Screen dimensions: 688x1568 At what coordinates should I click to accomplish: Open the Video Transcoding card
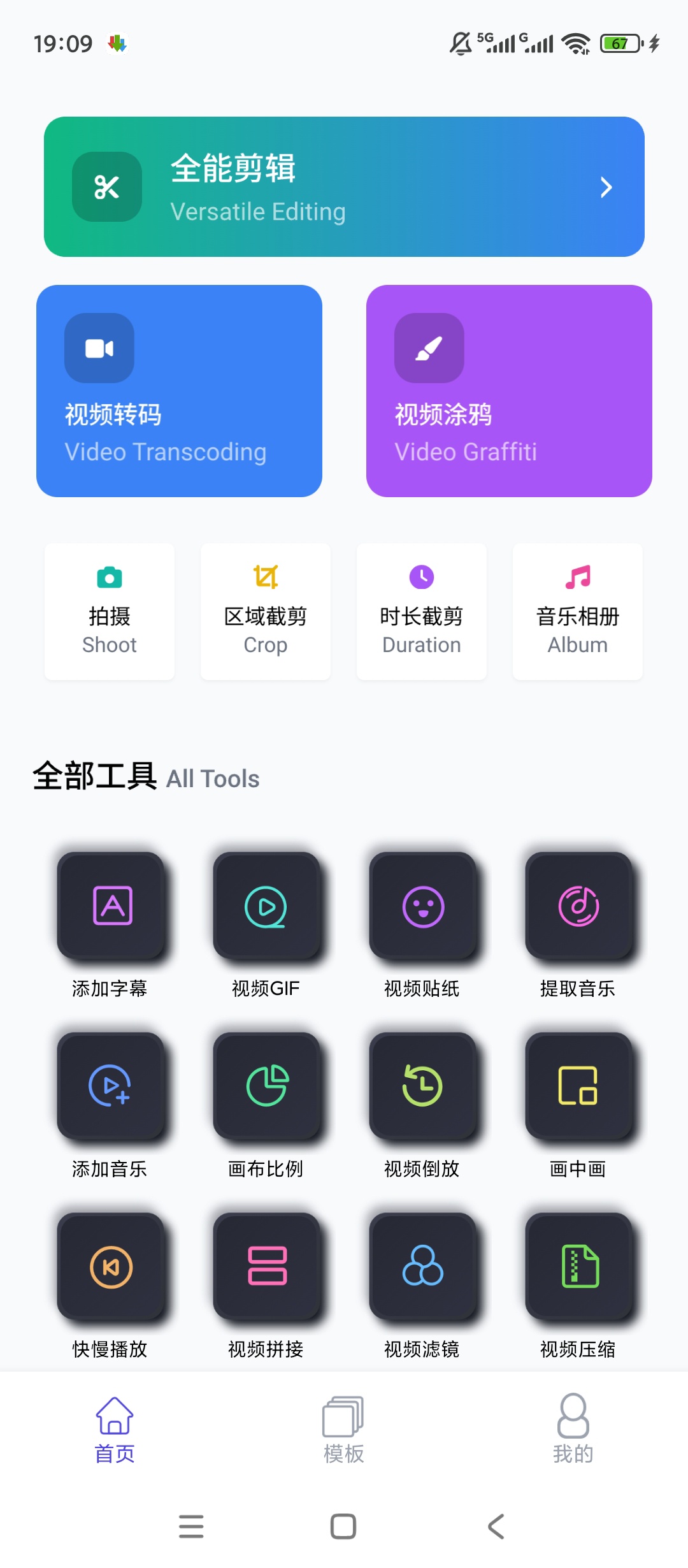[180, 391]
